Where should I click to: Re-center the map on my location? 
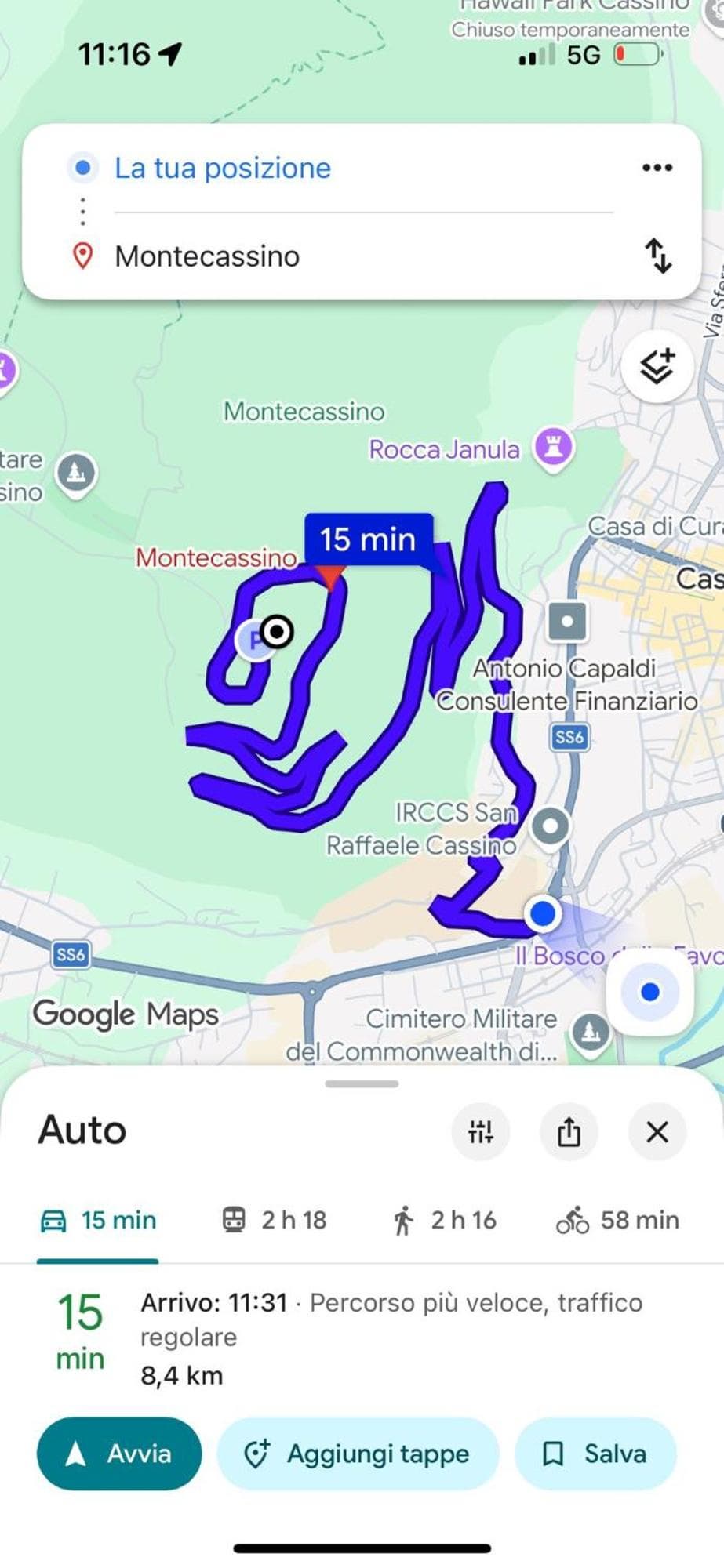(649, 993)
